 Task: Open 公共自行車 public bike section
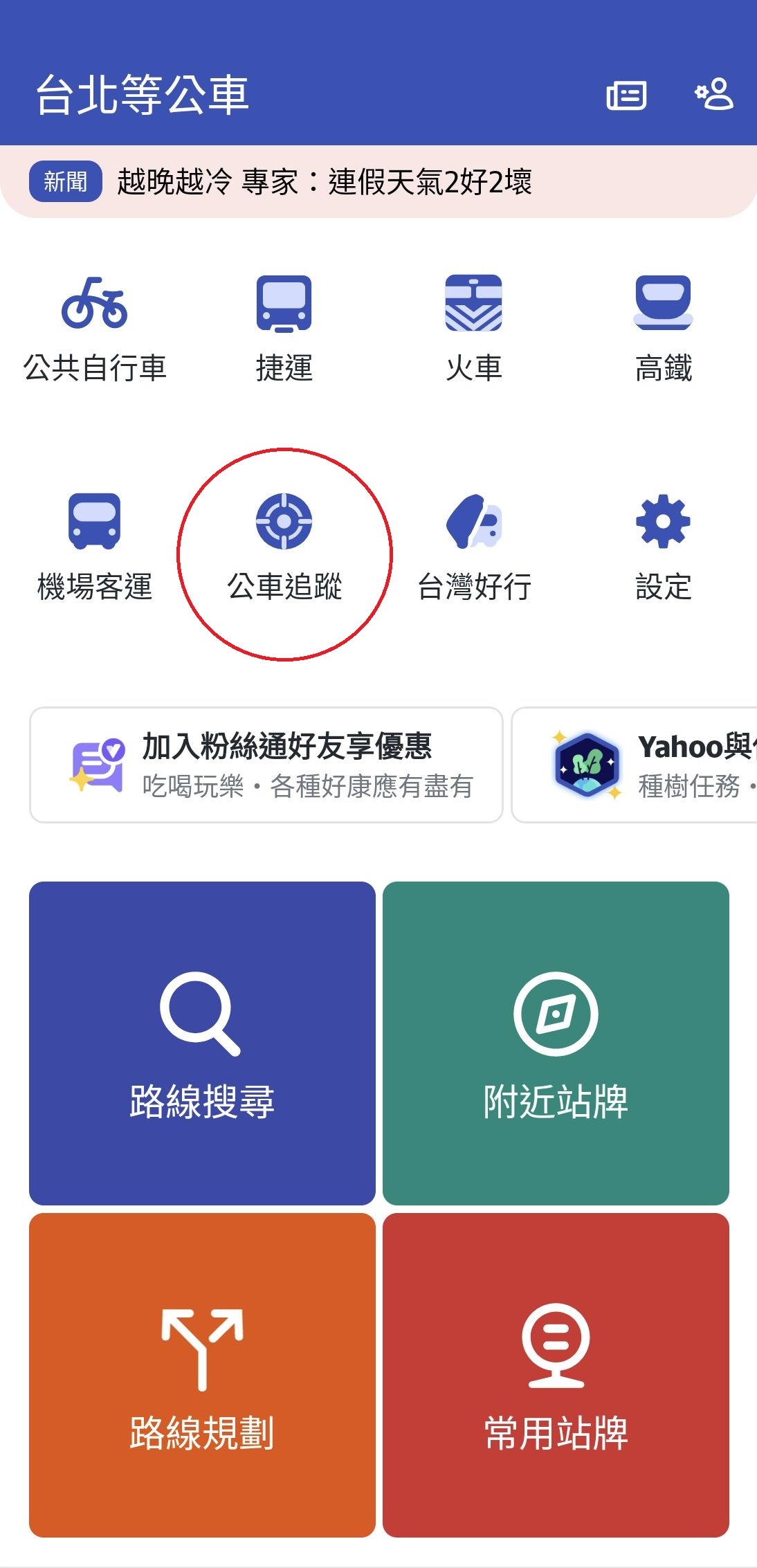coord(95,329)
